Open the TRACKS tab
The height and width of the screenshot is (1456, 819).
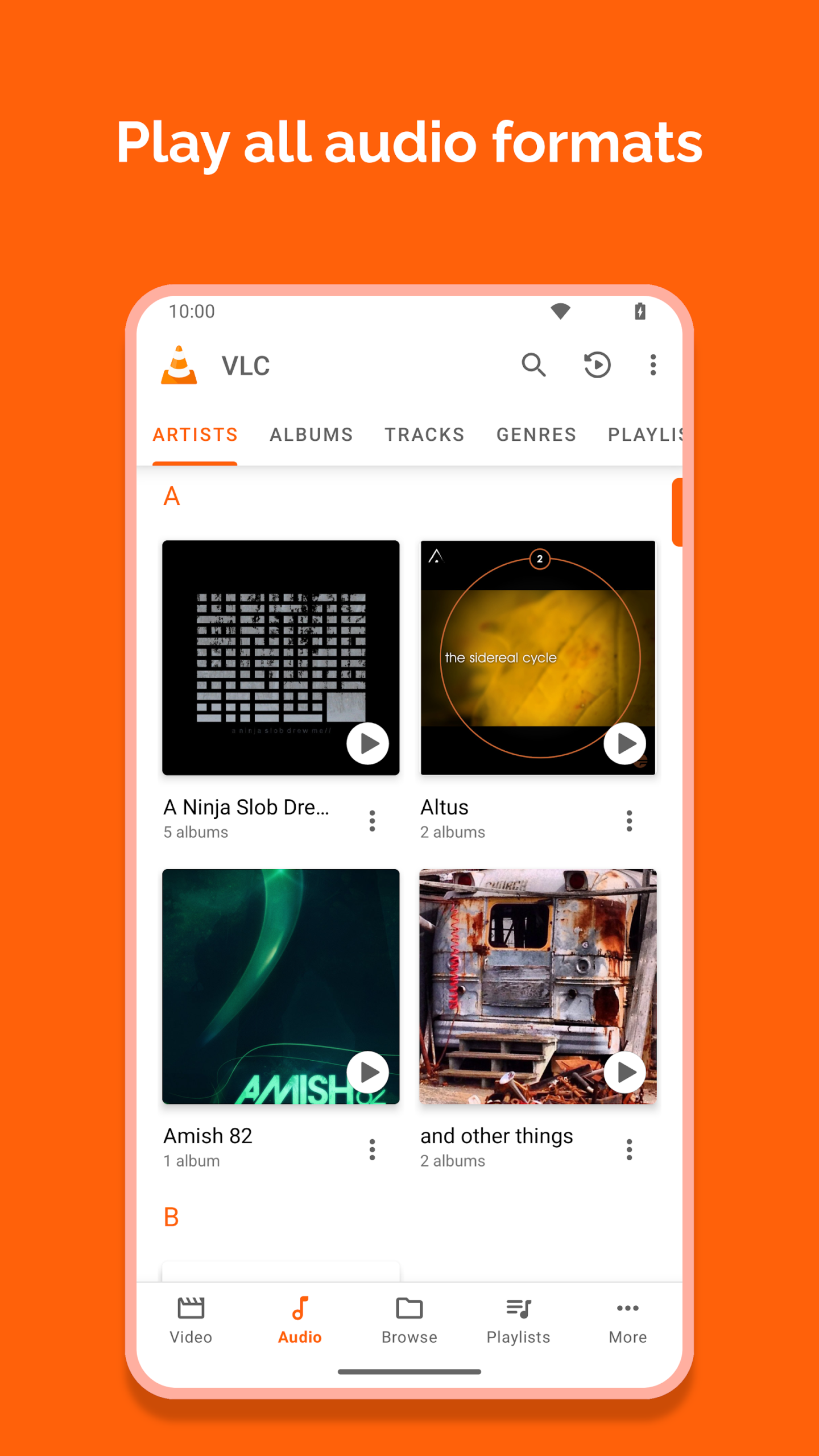pos(424,434)
